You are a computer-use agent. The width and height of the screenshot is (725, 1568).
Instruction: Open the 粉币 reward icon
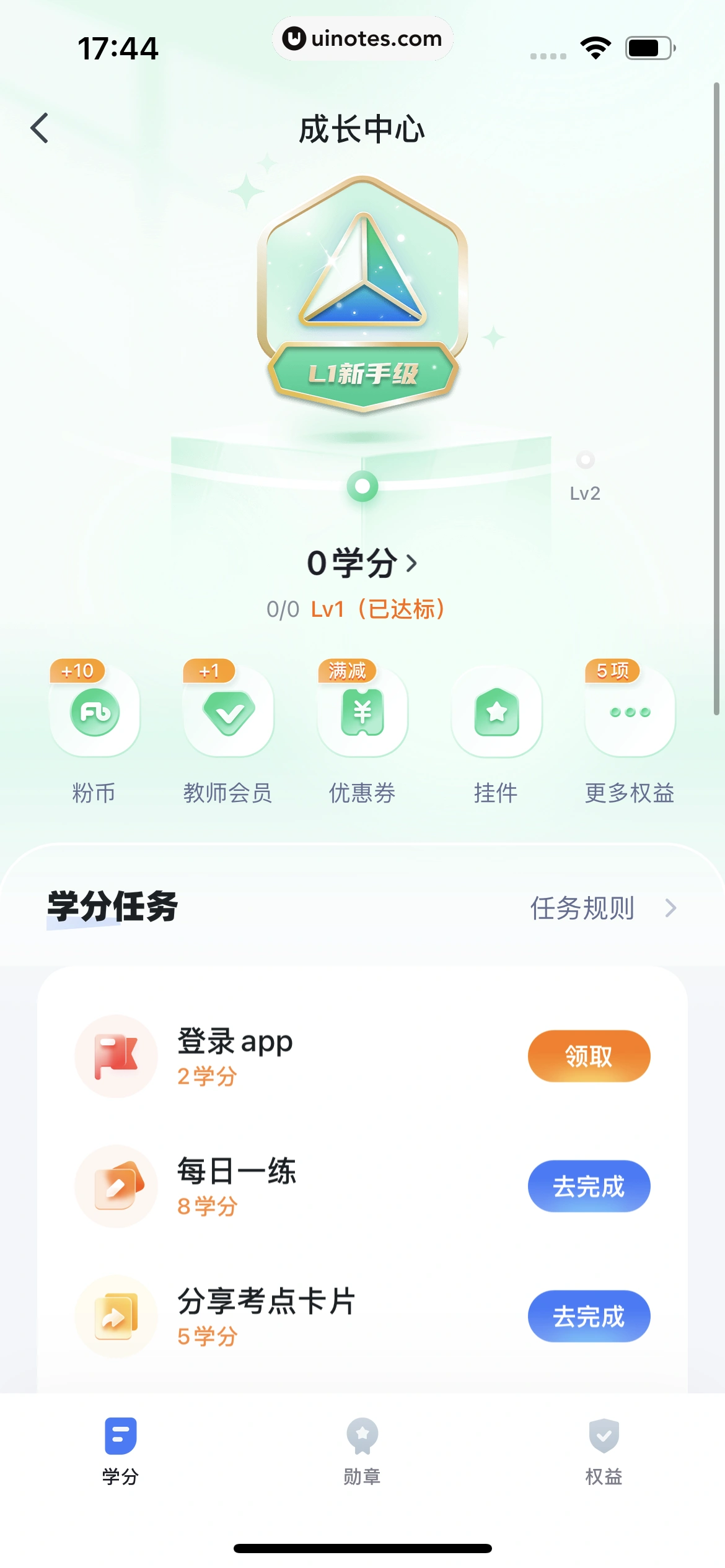[94, 713]
